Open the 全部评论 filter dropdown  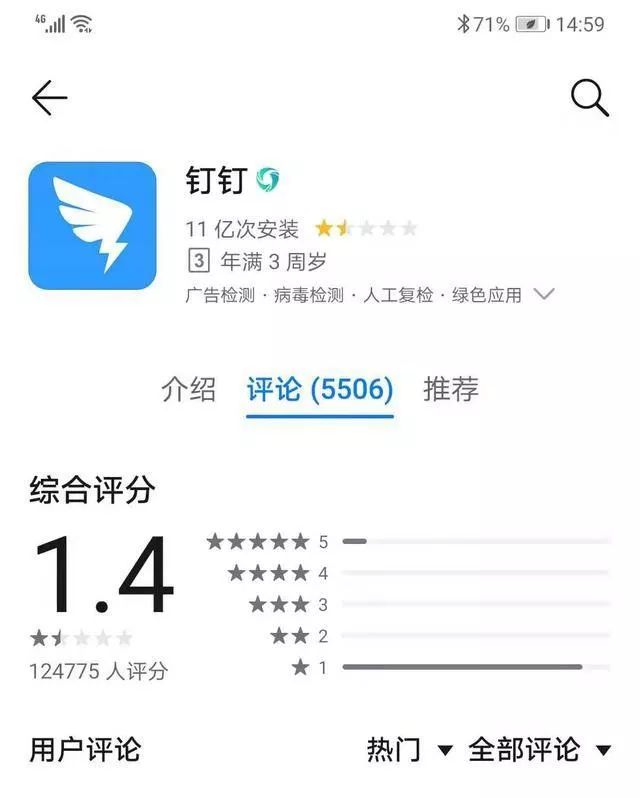click(540, 748)
